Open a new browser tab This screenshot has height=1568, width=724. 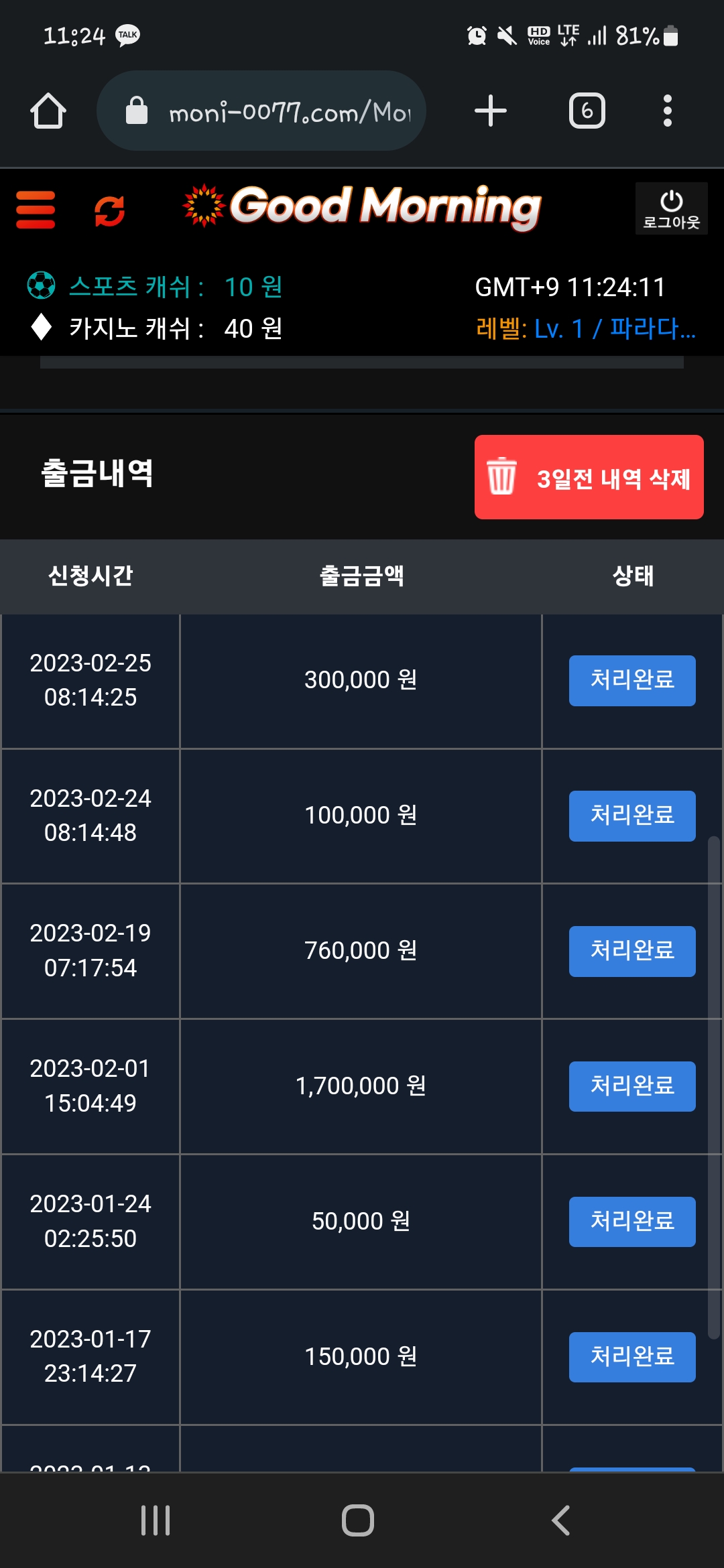[491, 111]
